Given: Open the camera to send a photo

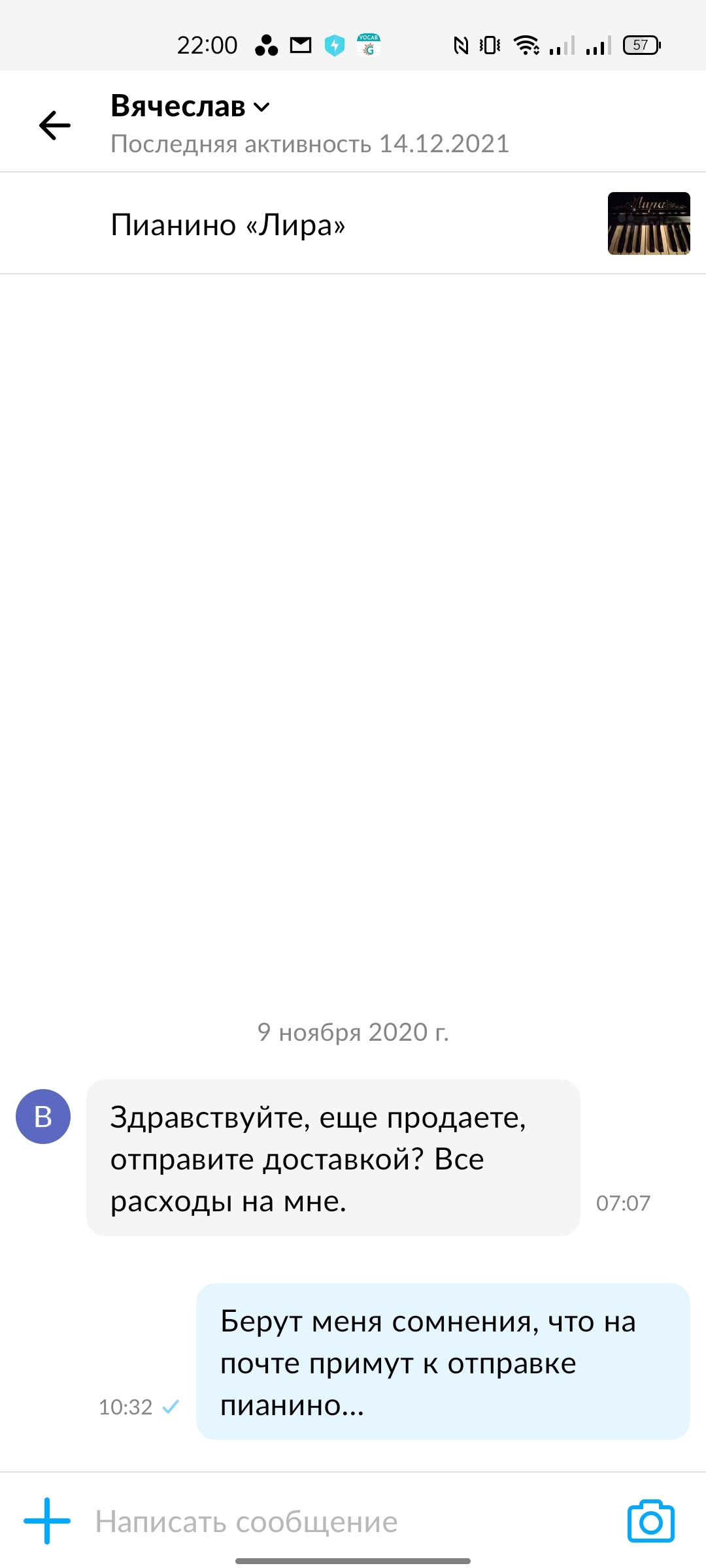Looking at the screenshot, I should pyautogui.click(x=650, y=1521).
